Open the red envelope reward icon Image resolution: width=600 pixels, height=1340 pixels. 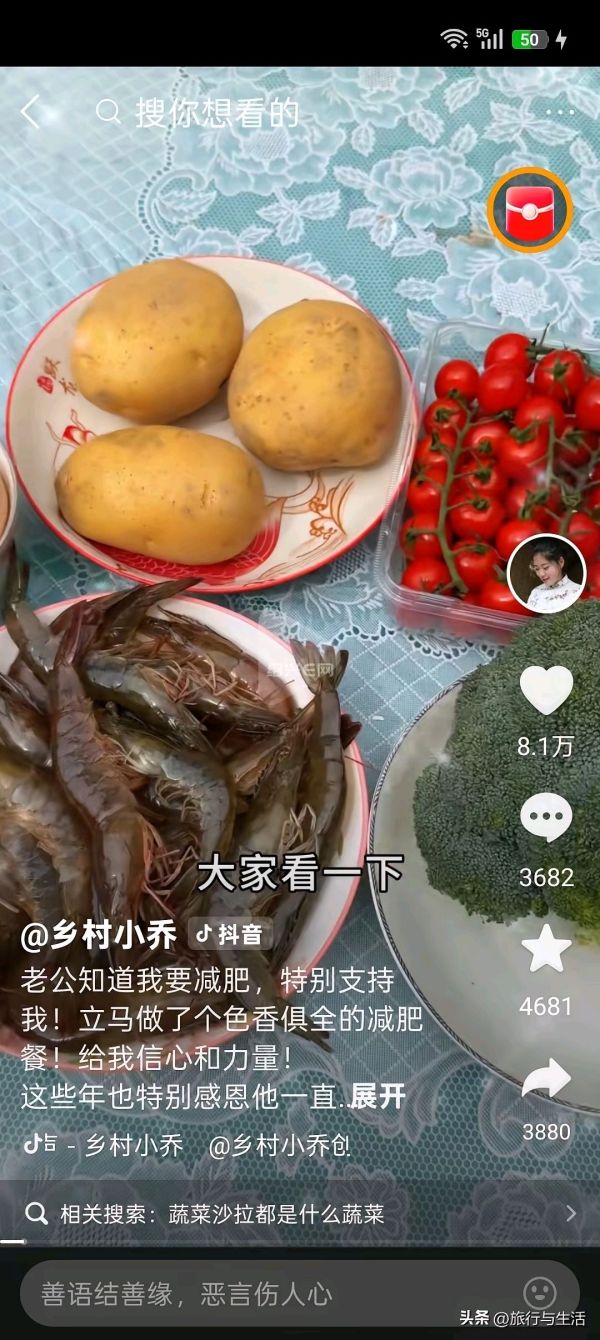click(x=529, y=210)
